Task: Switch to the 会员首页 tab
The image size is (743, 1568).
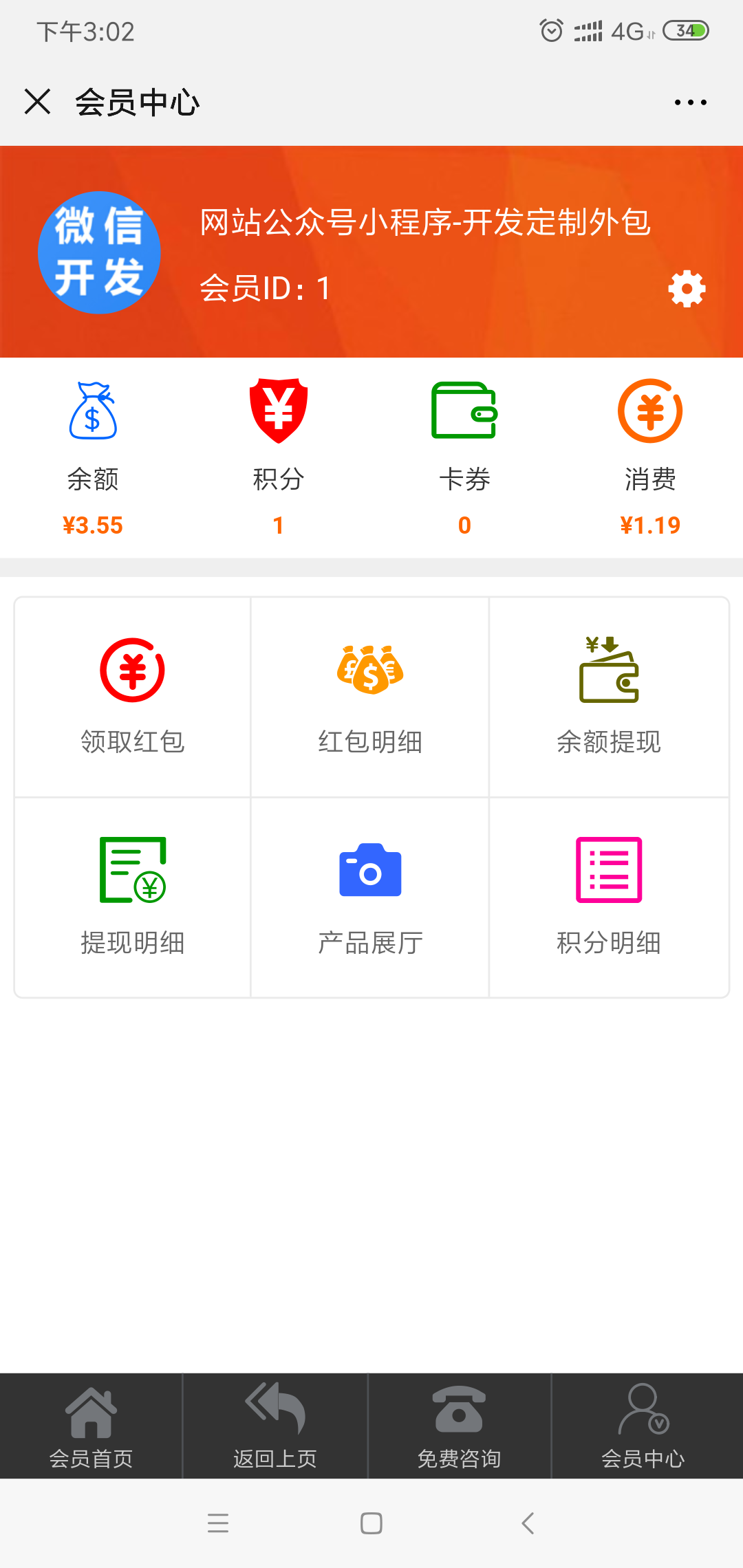Action: click(x=91, y=1426)
